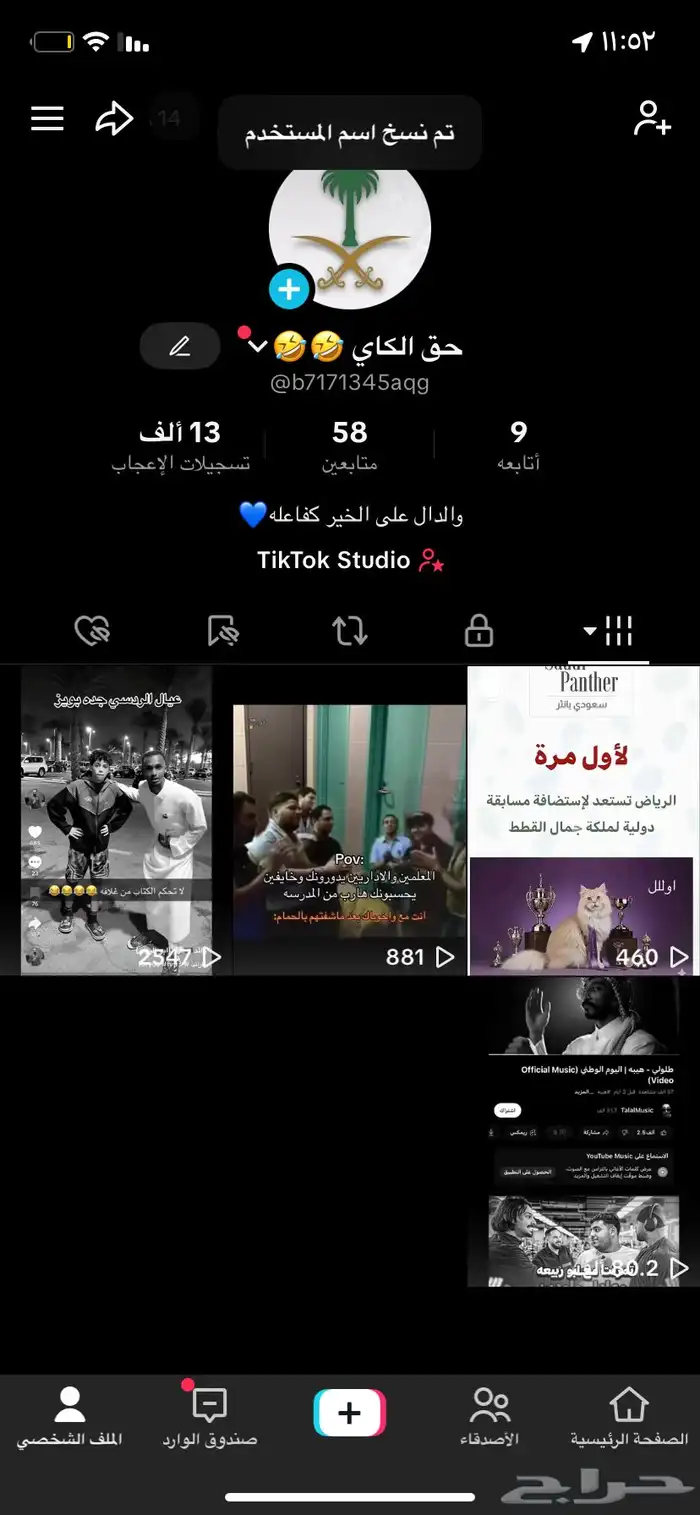The image size is (700, 1515).
Task: Open the add friends icon
Action: coord(652,119)
